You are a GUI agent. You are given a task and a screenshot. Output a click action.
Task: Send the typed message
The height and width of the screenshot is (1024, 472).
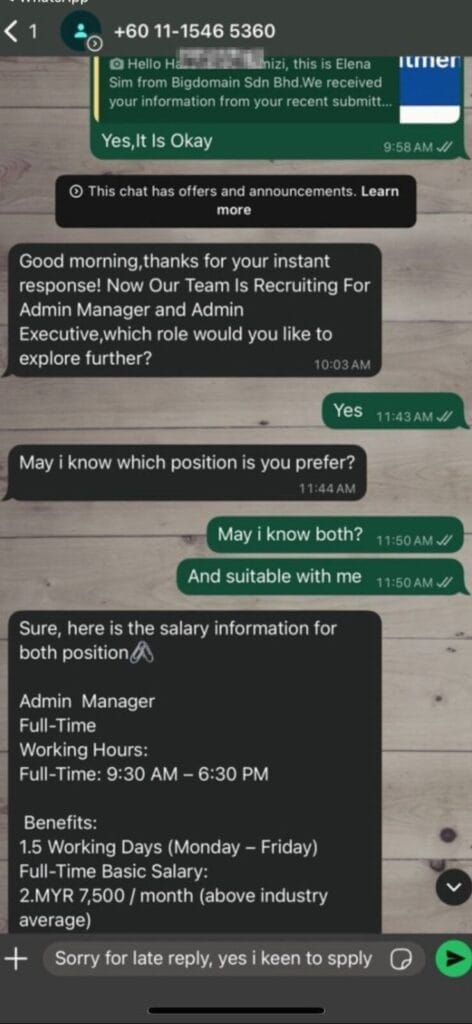pyautogui.click(x=453, y=959)
